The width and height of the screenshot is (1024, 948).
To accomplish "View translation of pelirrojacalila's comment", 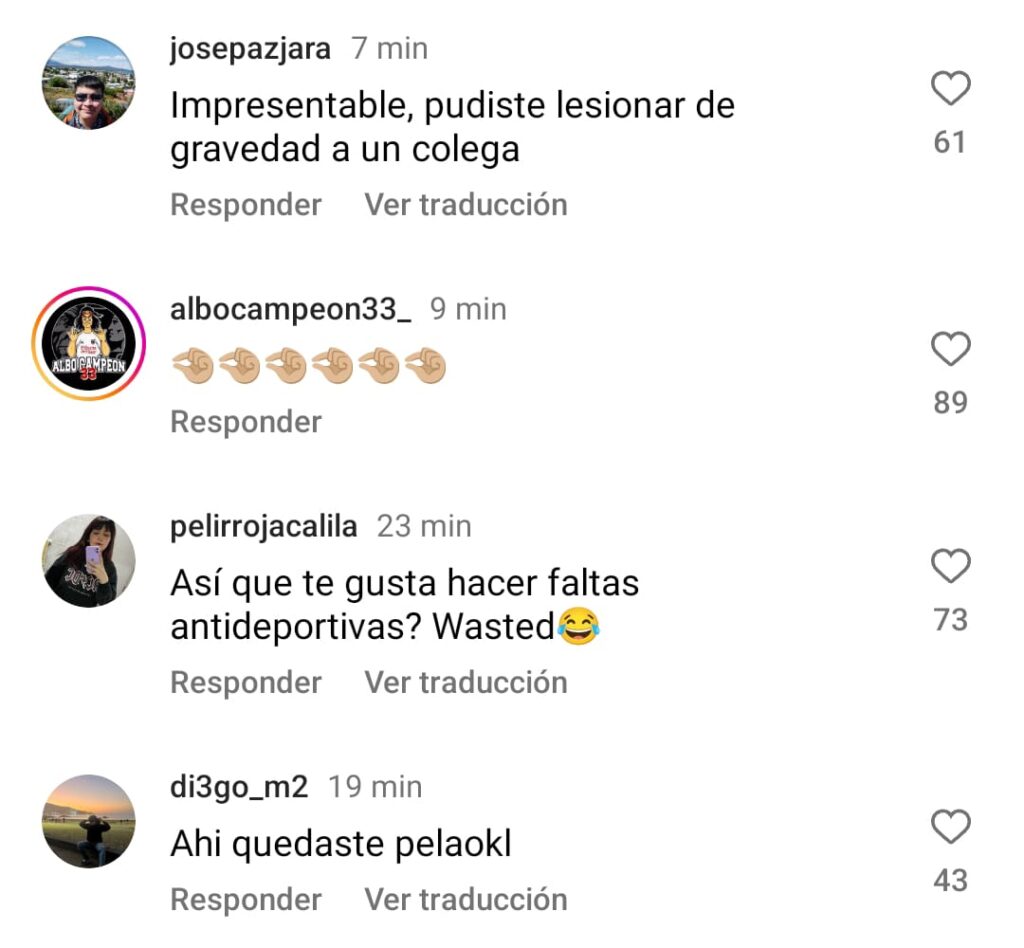I will pos(465,683).
